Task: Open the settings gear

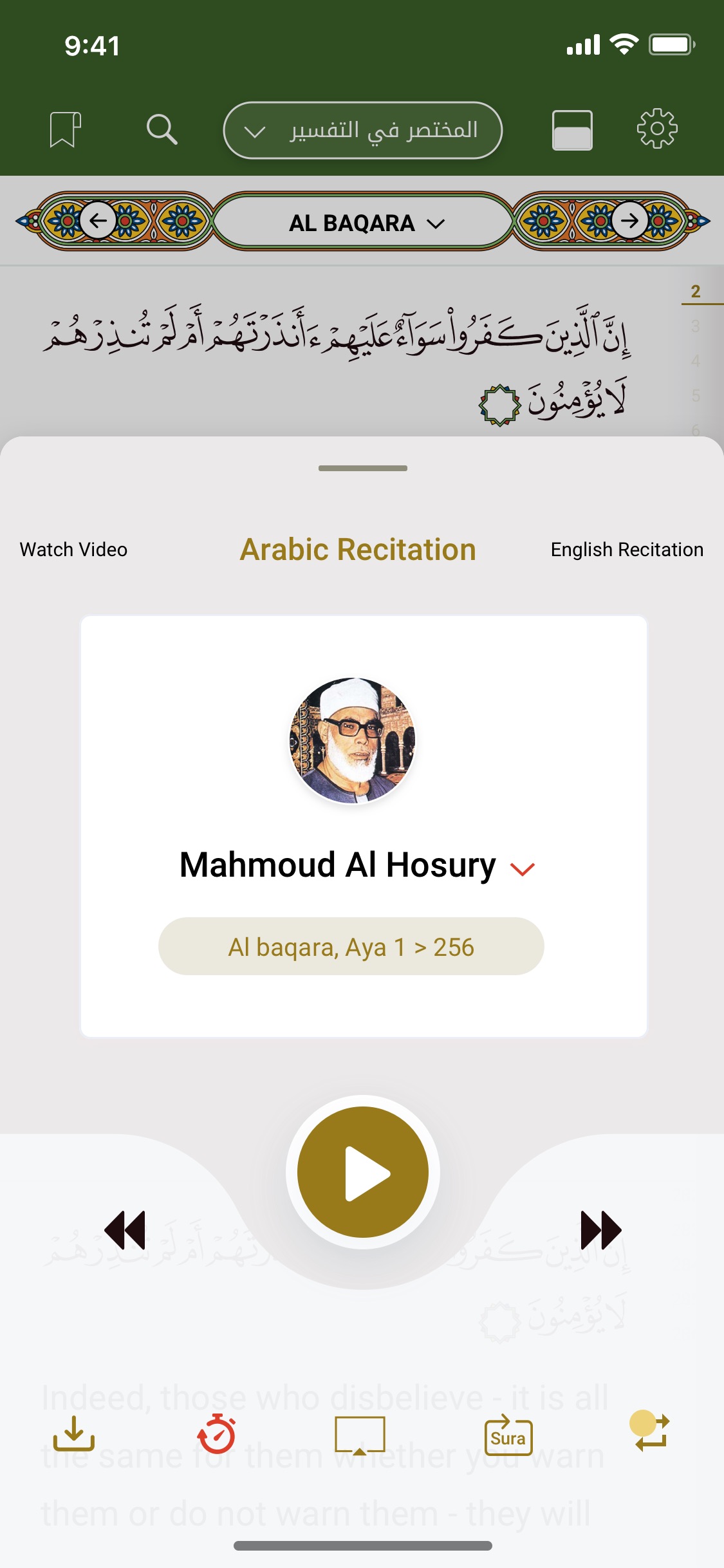Action: click(x=657, y=129)
